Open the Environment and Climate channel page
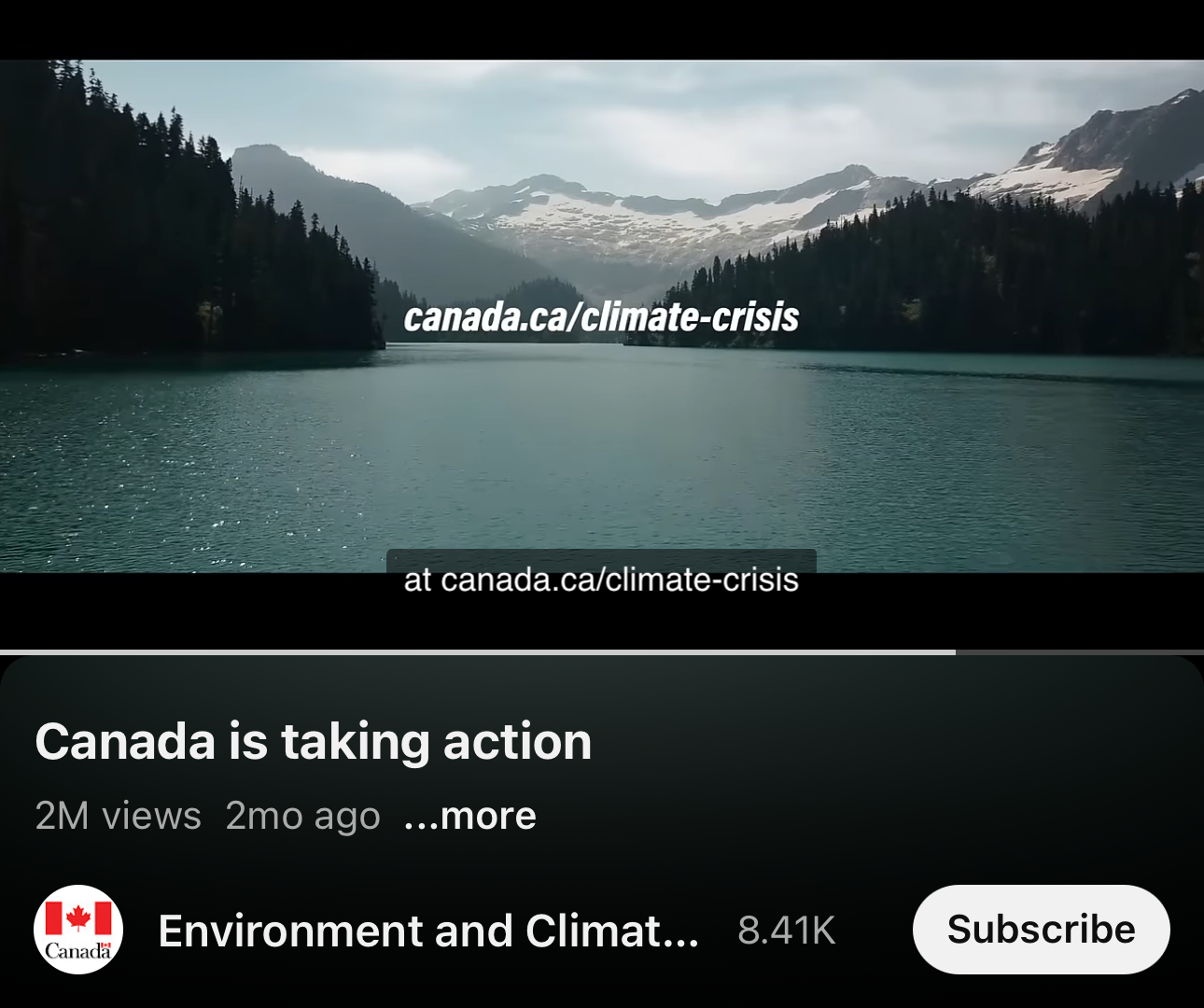 pyautogui.click(x=428, y=931)
